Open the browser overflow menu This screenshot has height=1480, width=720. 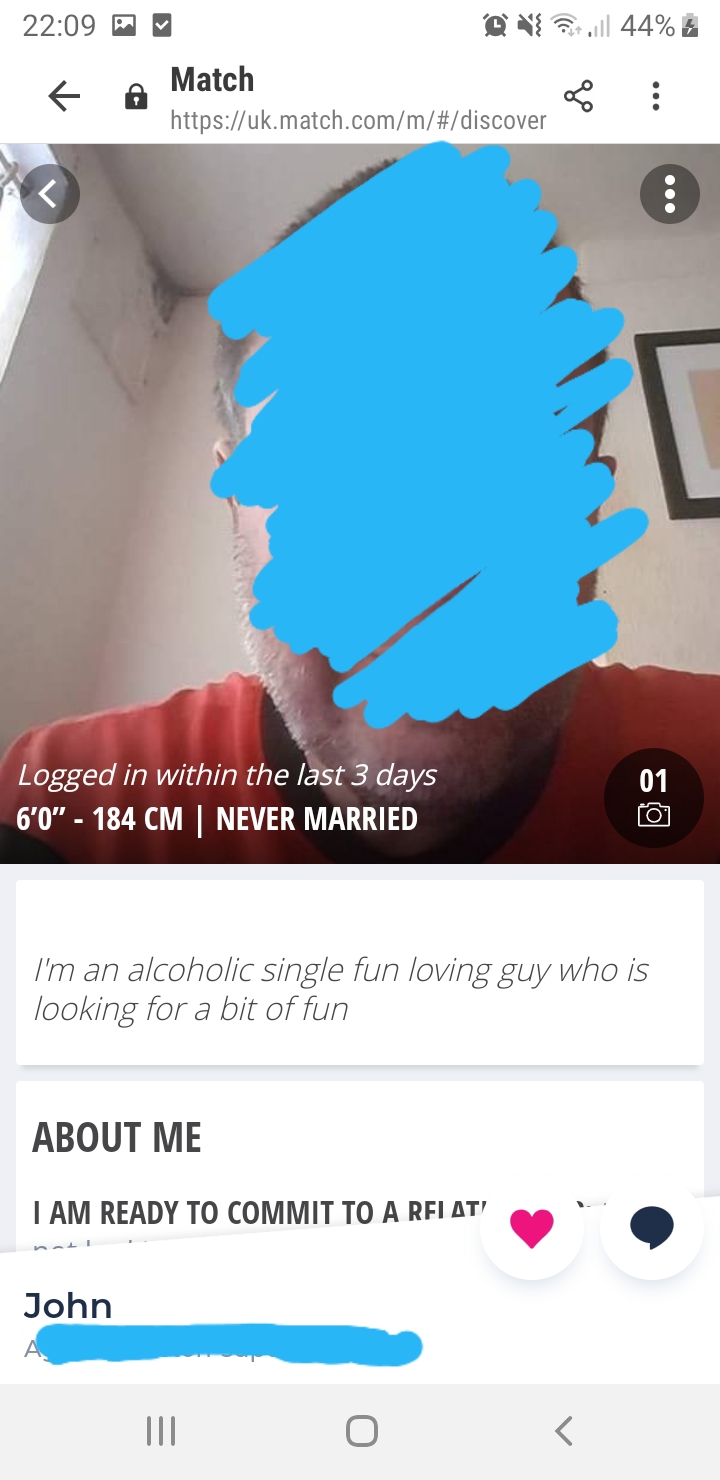(655, 96)
